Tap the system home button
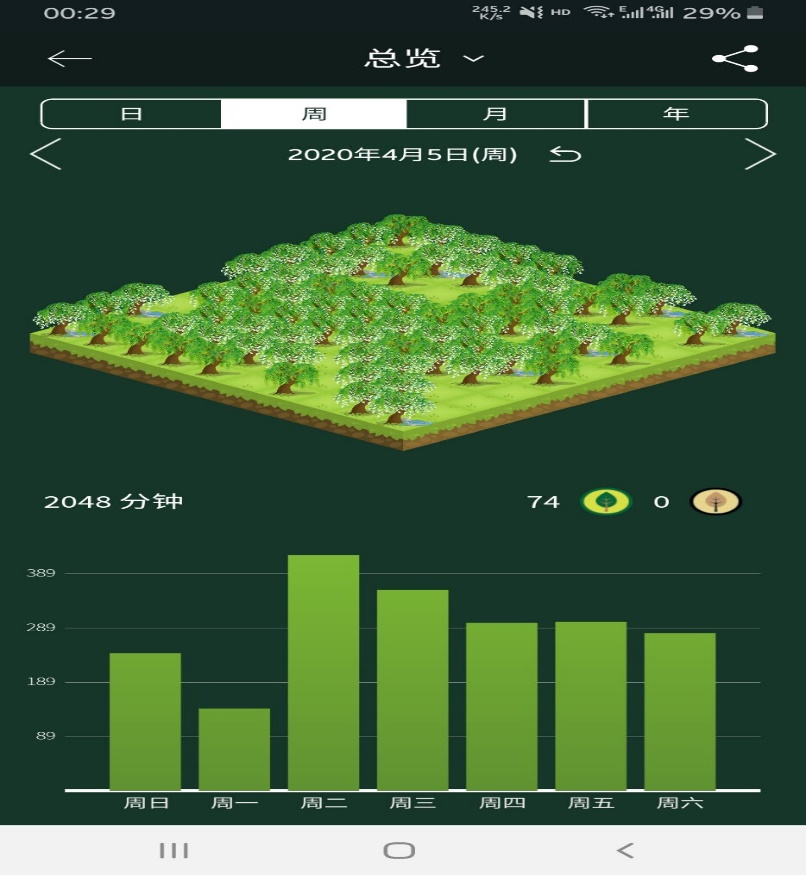 point(399,851)
